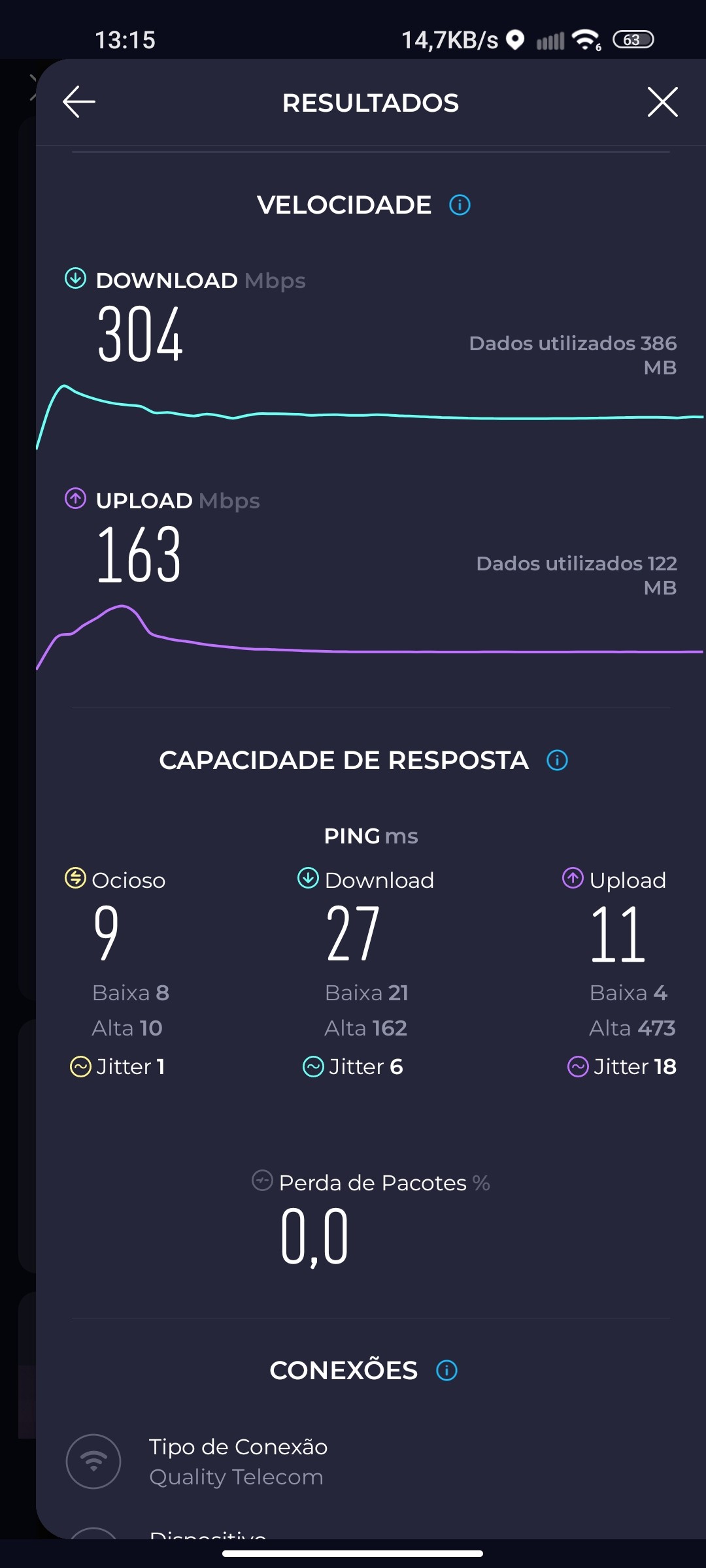View info for the Conexões section
The height and width of the screenshot is (1568, 706).
(x=446, y=1370)
